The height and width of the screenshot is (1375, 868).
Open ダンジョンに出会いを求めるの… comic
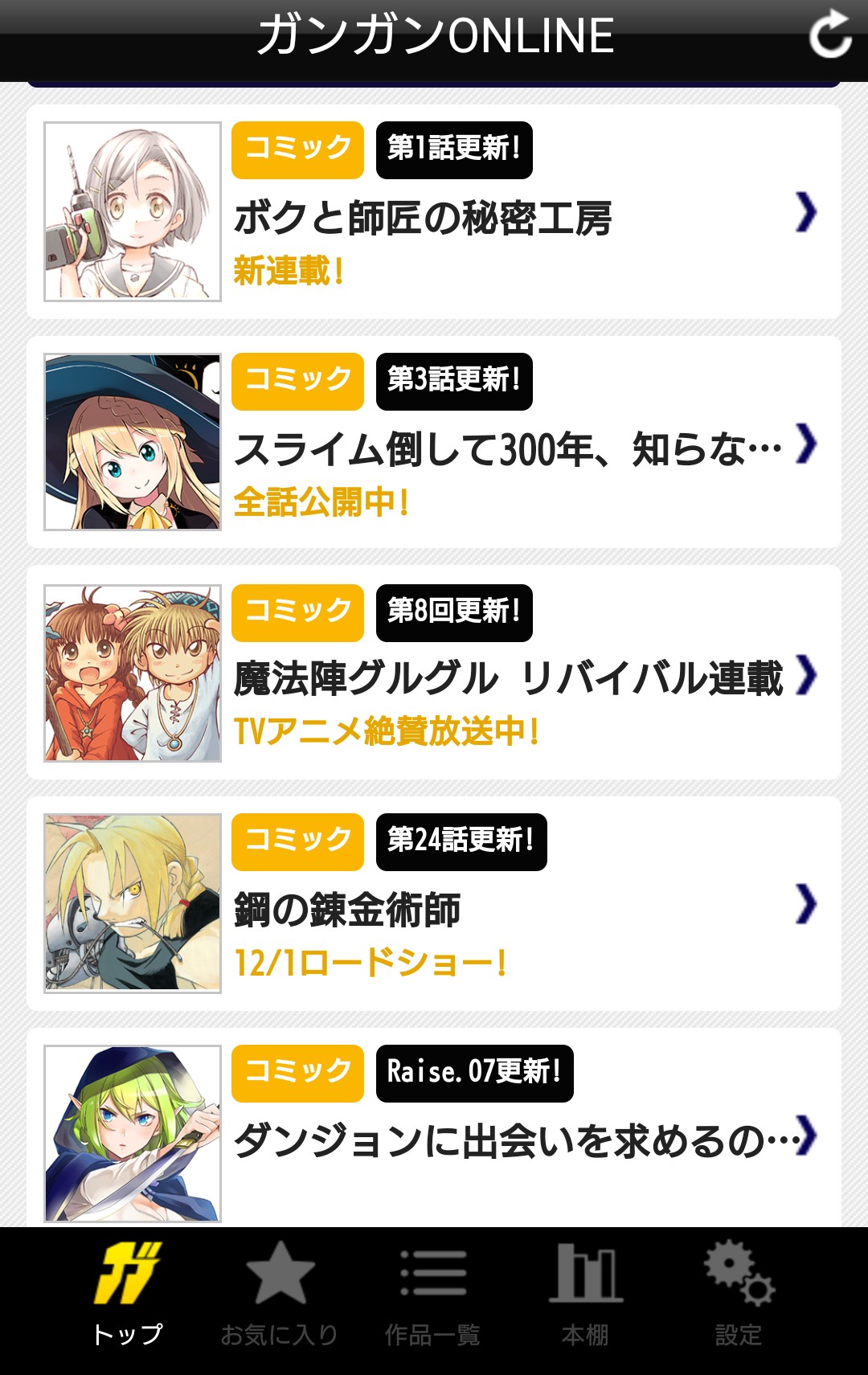(434, 1133)
